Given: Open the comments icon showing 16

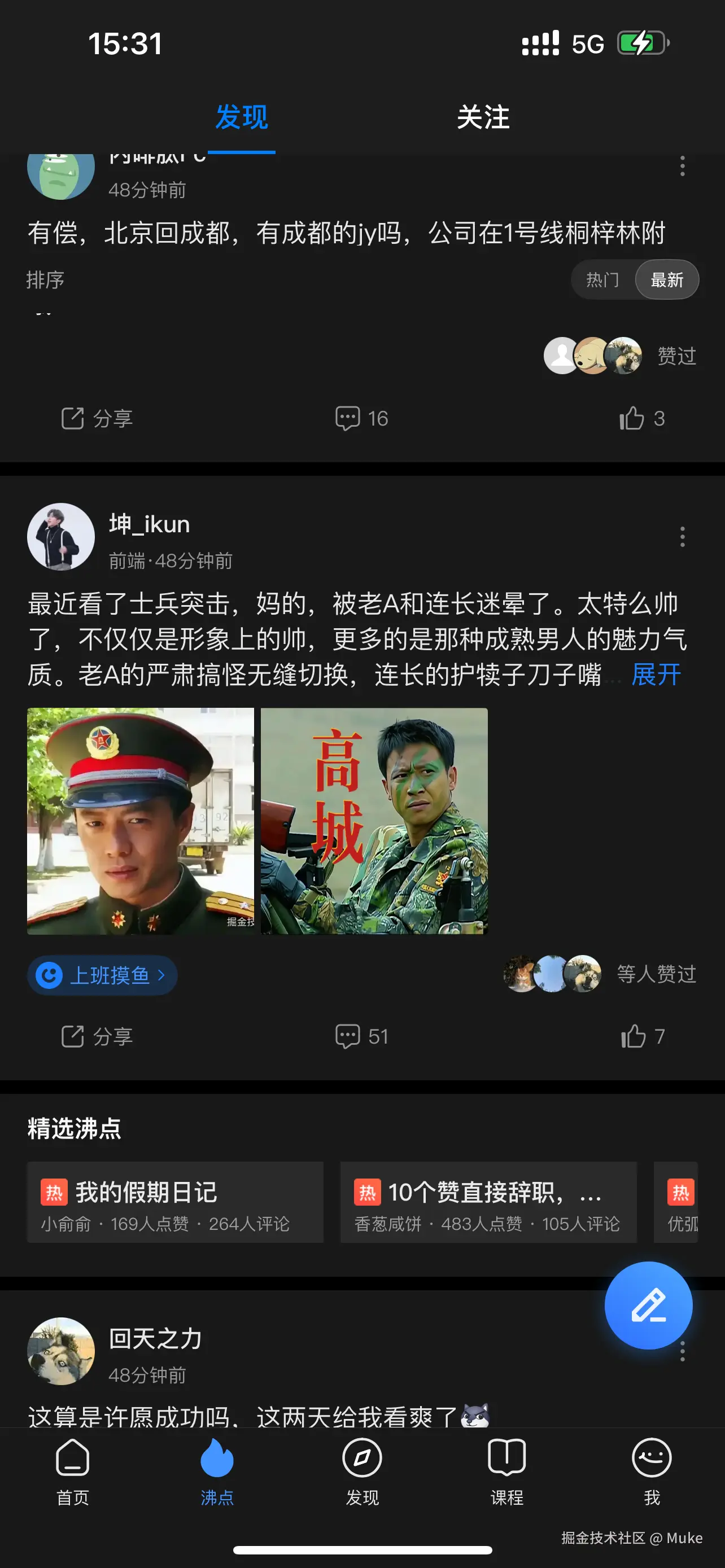Looking at the screenshot, I should pyautogui.click(x=360, y=418).
